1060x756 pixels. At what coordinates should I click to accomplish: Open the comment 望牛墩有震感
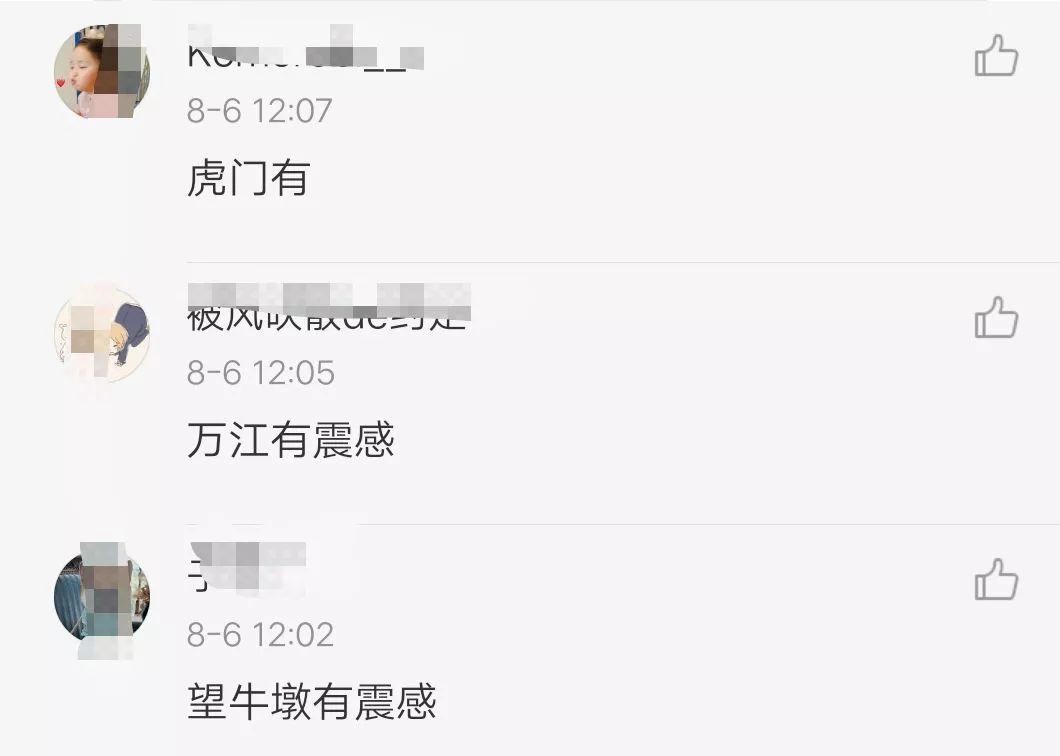pos(311,702)
